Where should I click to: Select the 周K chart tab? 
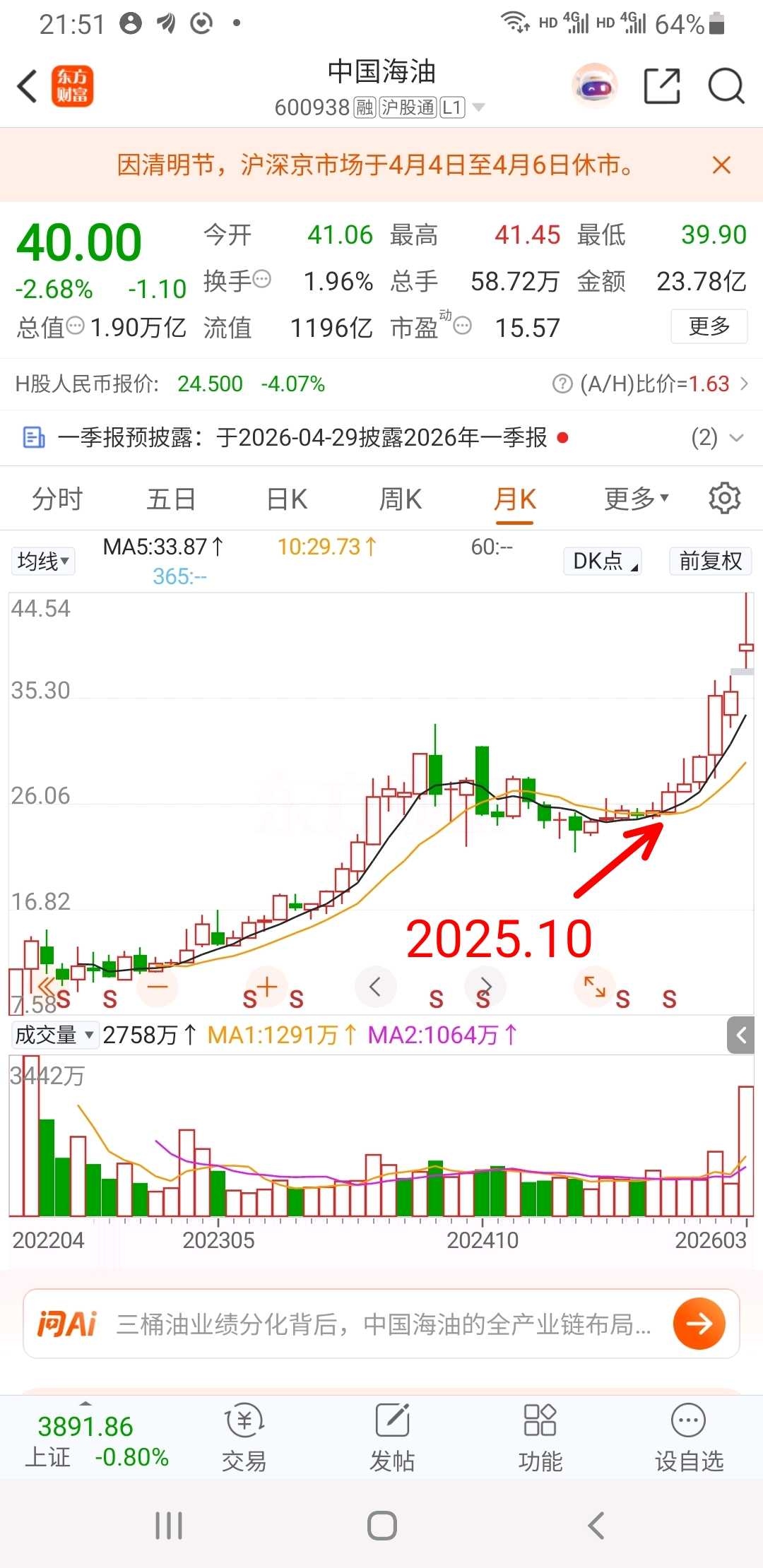400,499
